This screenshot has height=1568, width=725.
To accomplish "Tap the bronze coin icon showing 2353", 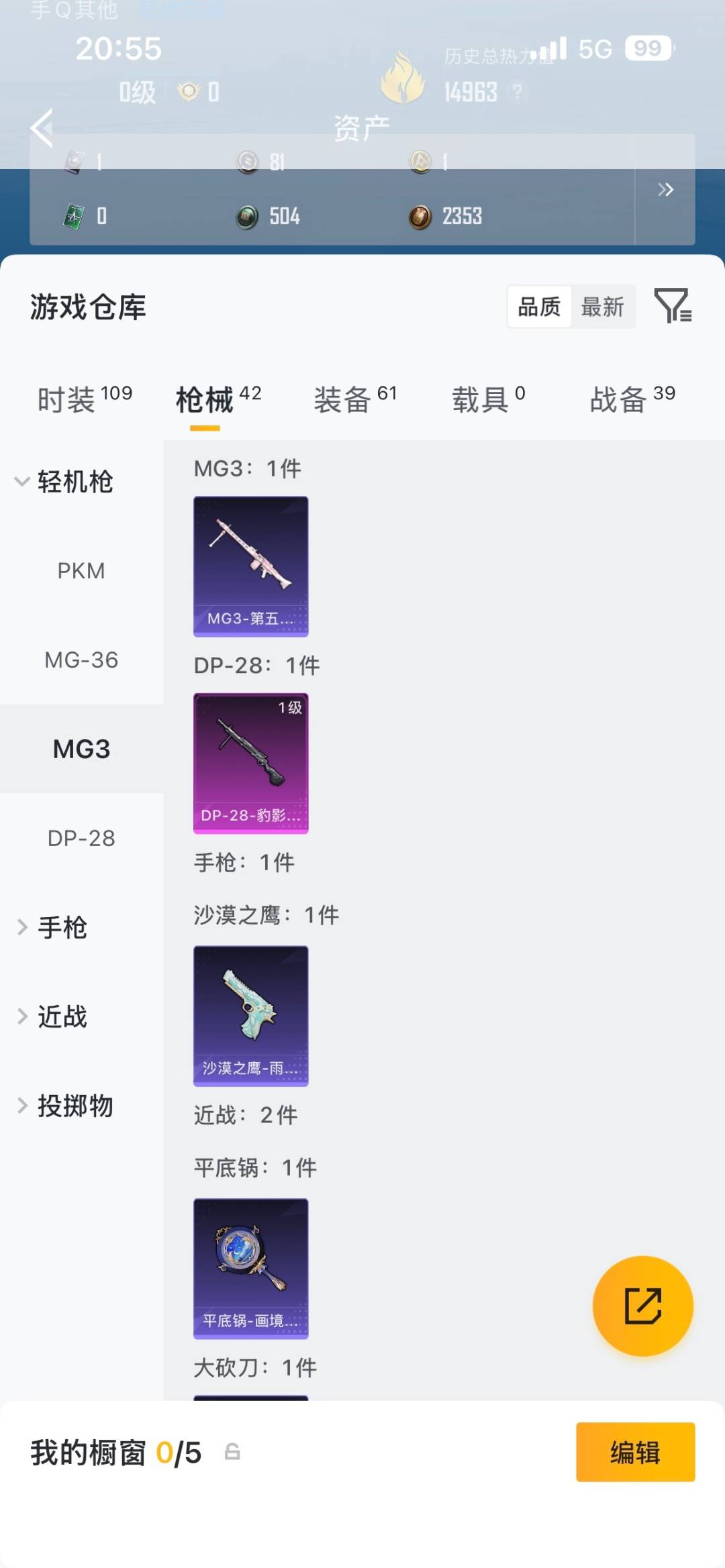I will point(422,216).
